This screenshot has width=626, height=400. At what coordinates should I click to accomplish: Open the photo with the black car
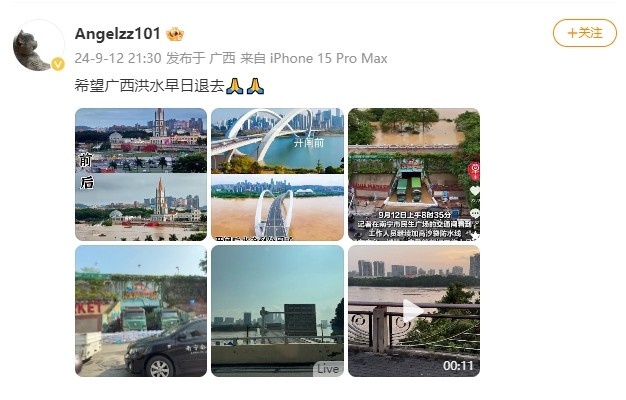click(x=141, y=311)
